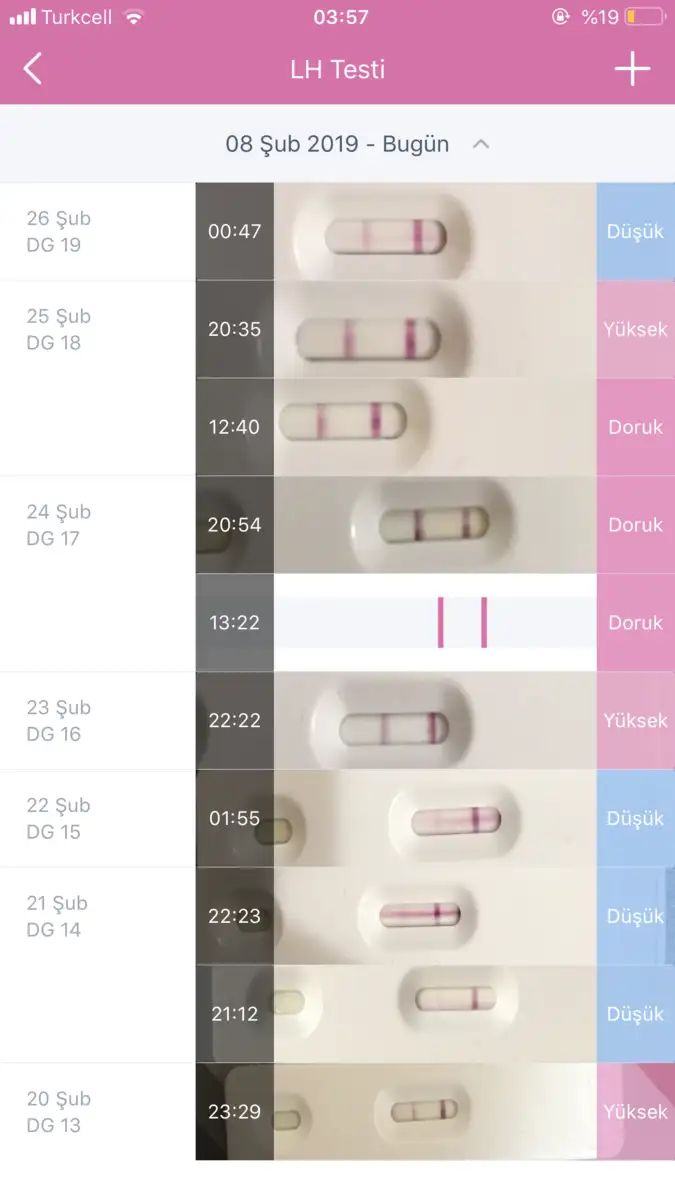View the 22:22 test on 23 Şub

[x=435, y=721]
